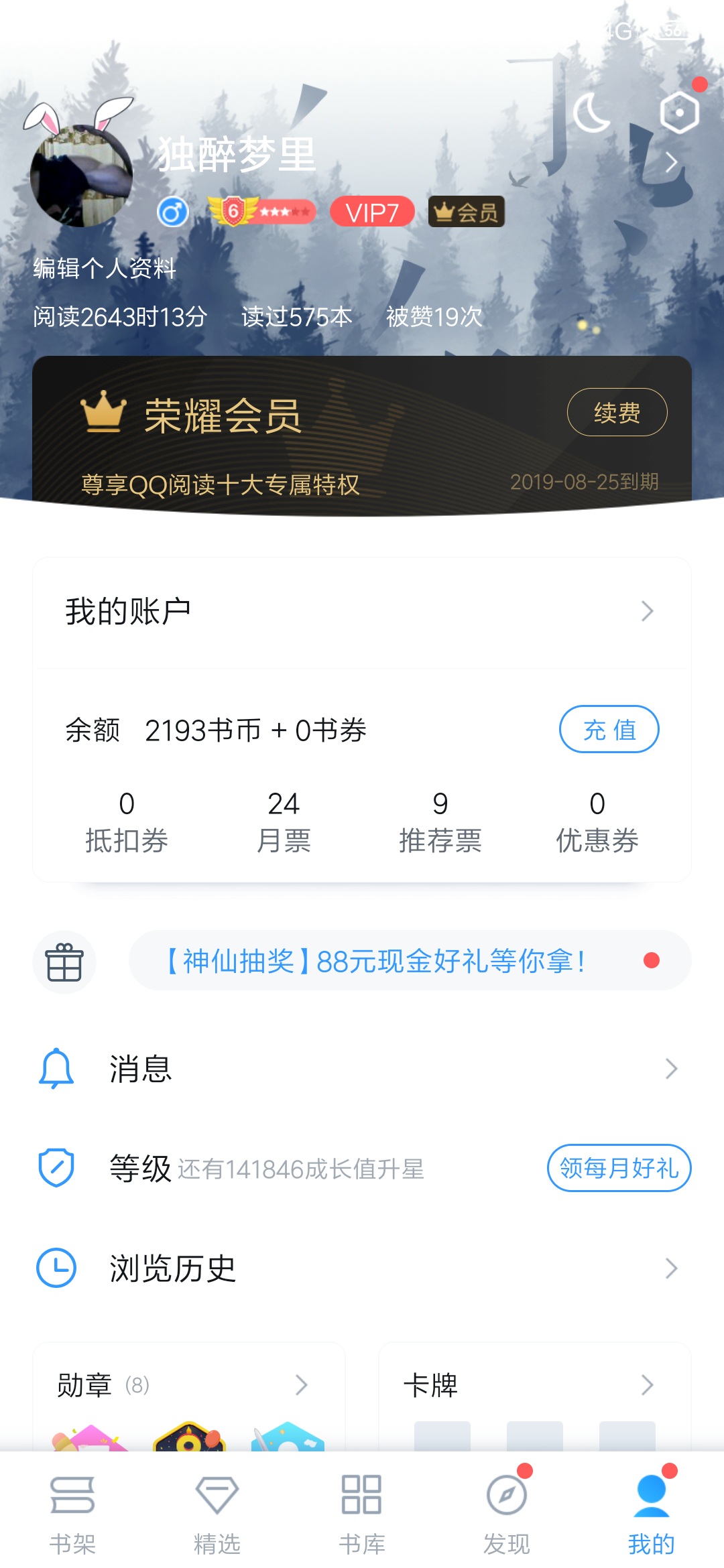The height and width of the screenshot is (1568, 724).
Task: Check the 优惠券 coupons
Action: 597,822
